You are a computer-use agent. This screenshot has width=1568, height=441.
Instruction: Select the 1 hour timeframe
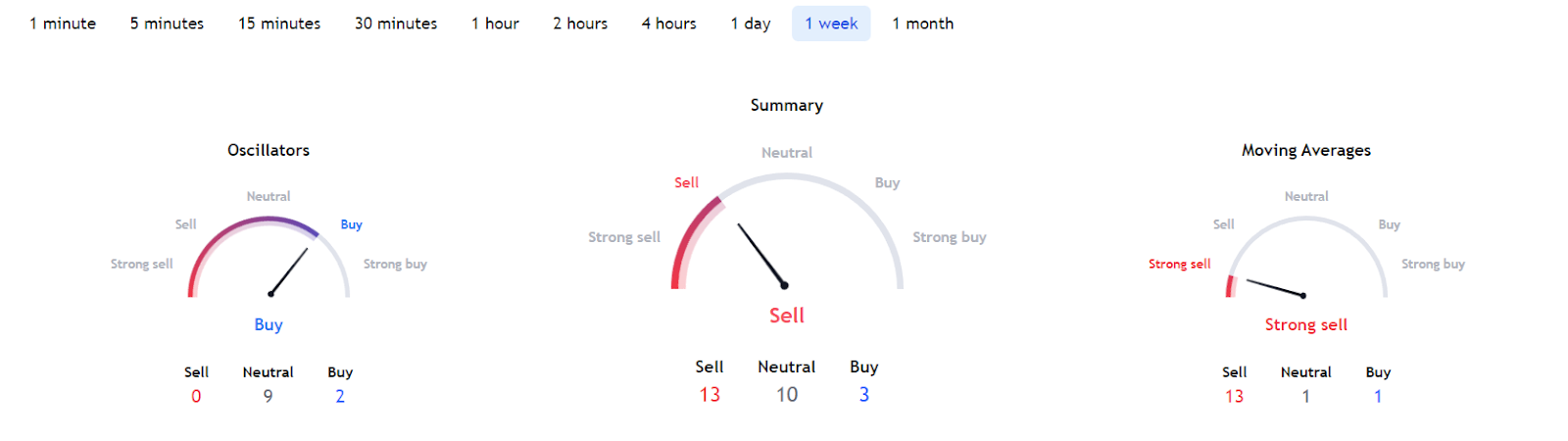495,24
